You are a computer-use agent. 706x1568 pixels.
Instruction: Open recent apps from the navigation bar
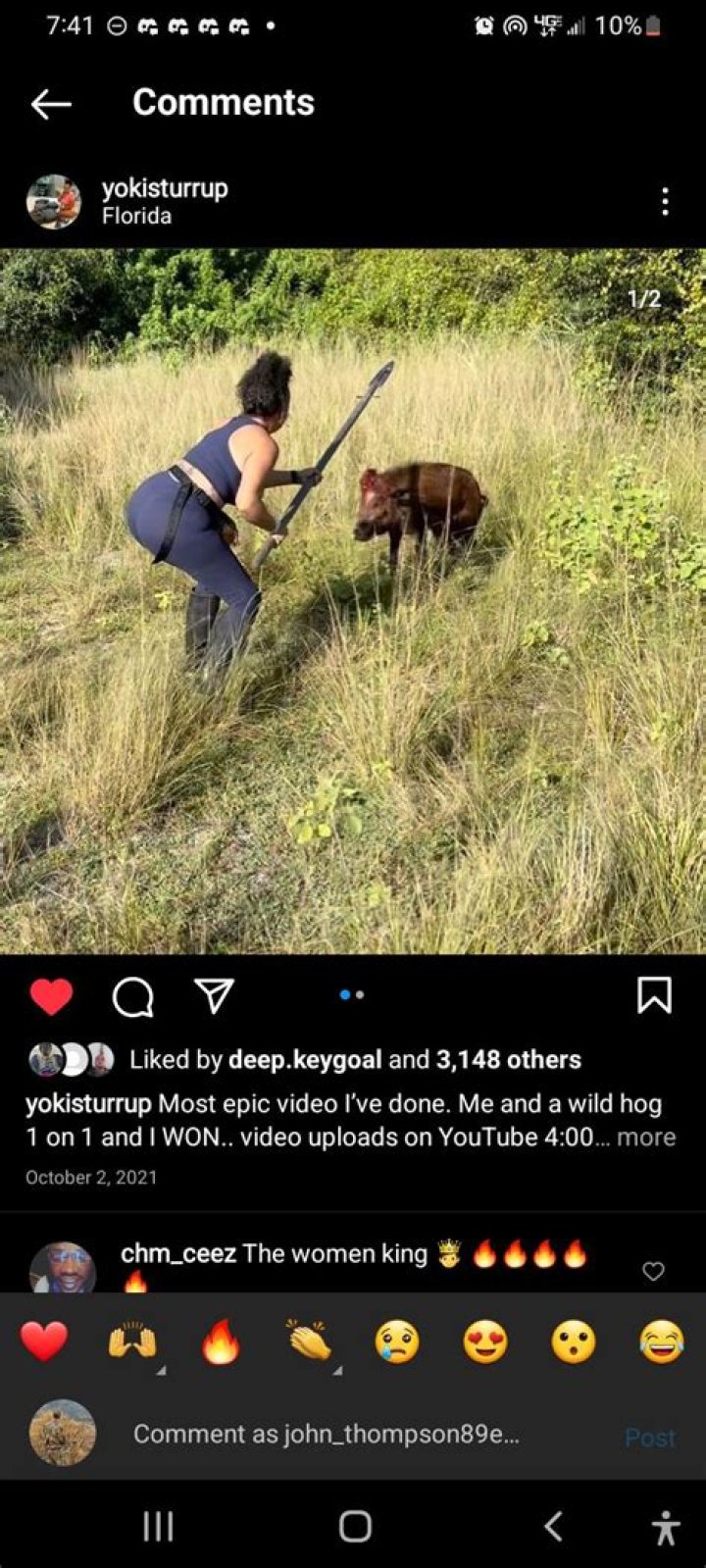158,1526
